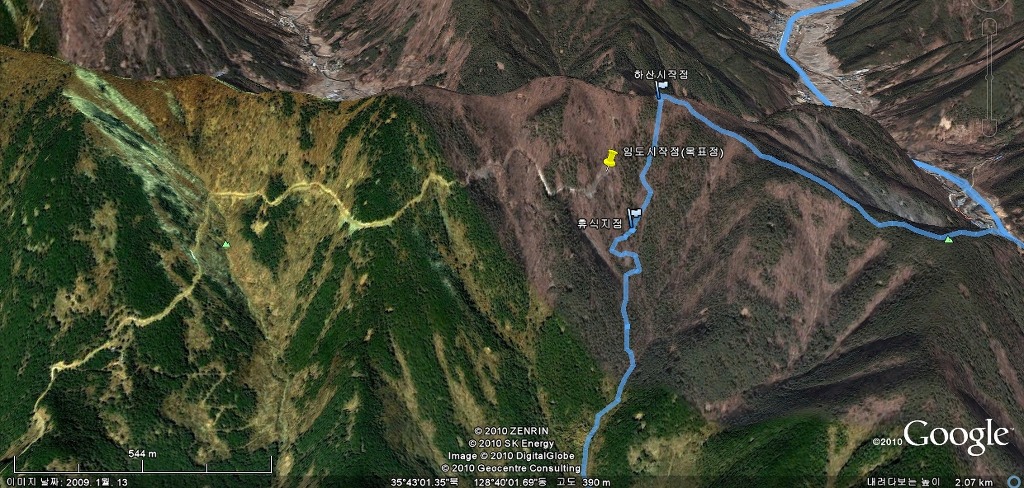The image size is (1024, 488).
Task: Zoom out with the slider's bottom button
Action: click(x=989, y=126)
